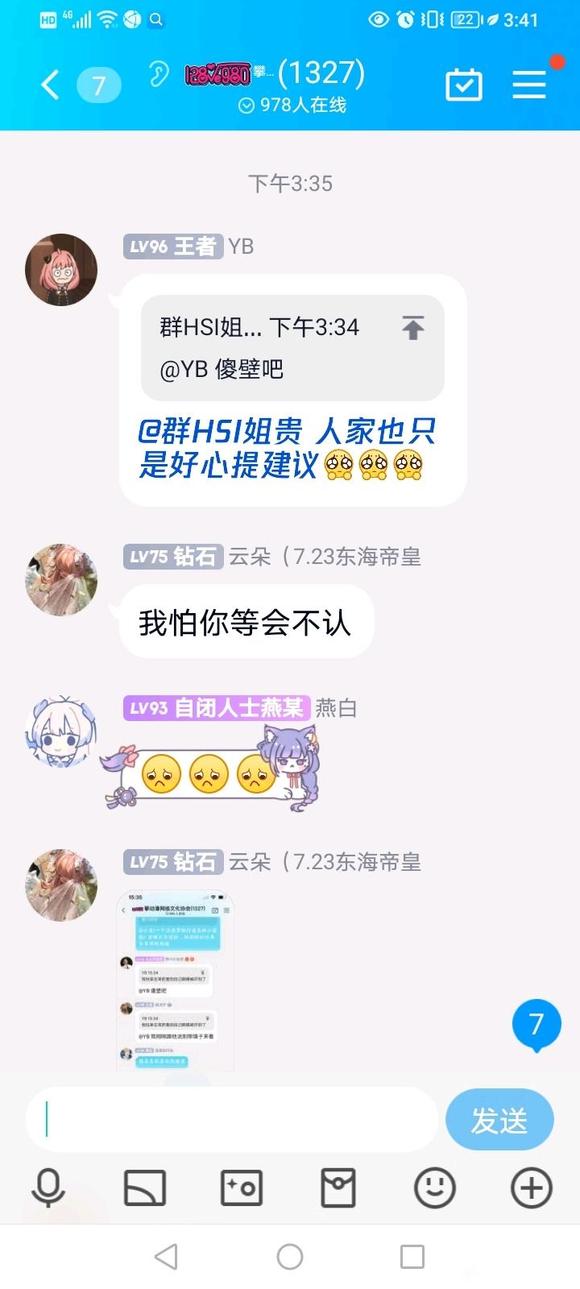This screenshot has width=580, height=1289.
Task: Open the group menu with three lines
Action: 530,85
